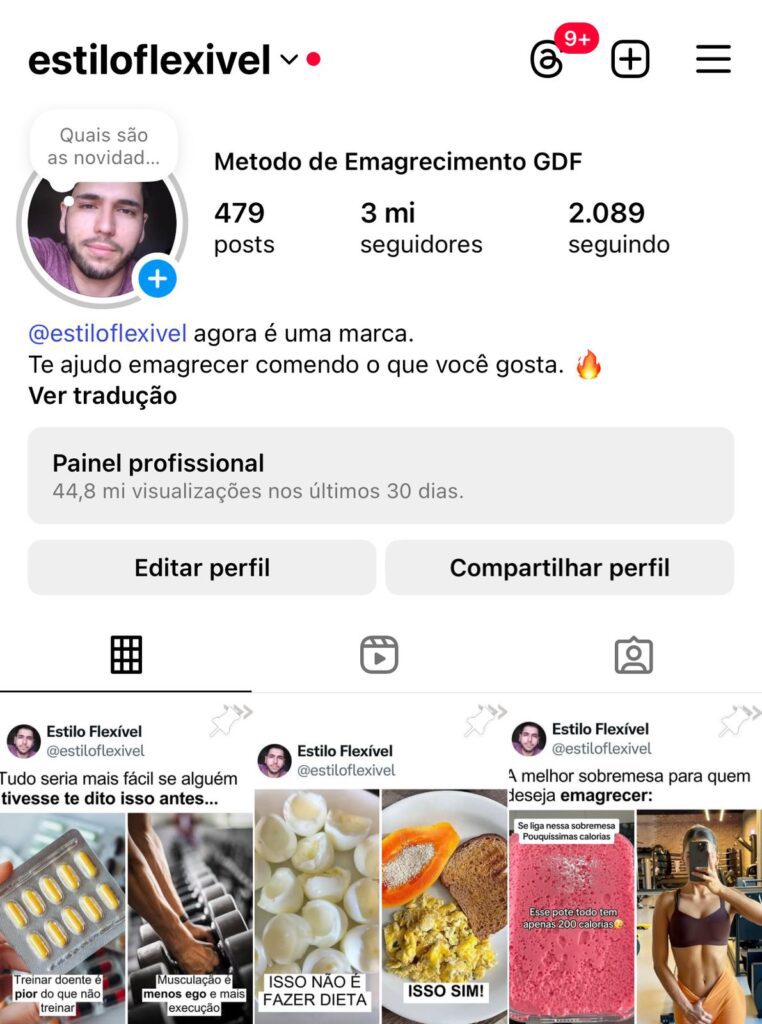Create a new post with plus icon
The width and height of the screenshot is (762, 1024).
(630, 60)
